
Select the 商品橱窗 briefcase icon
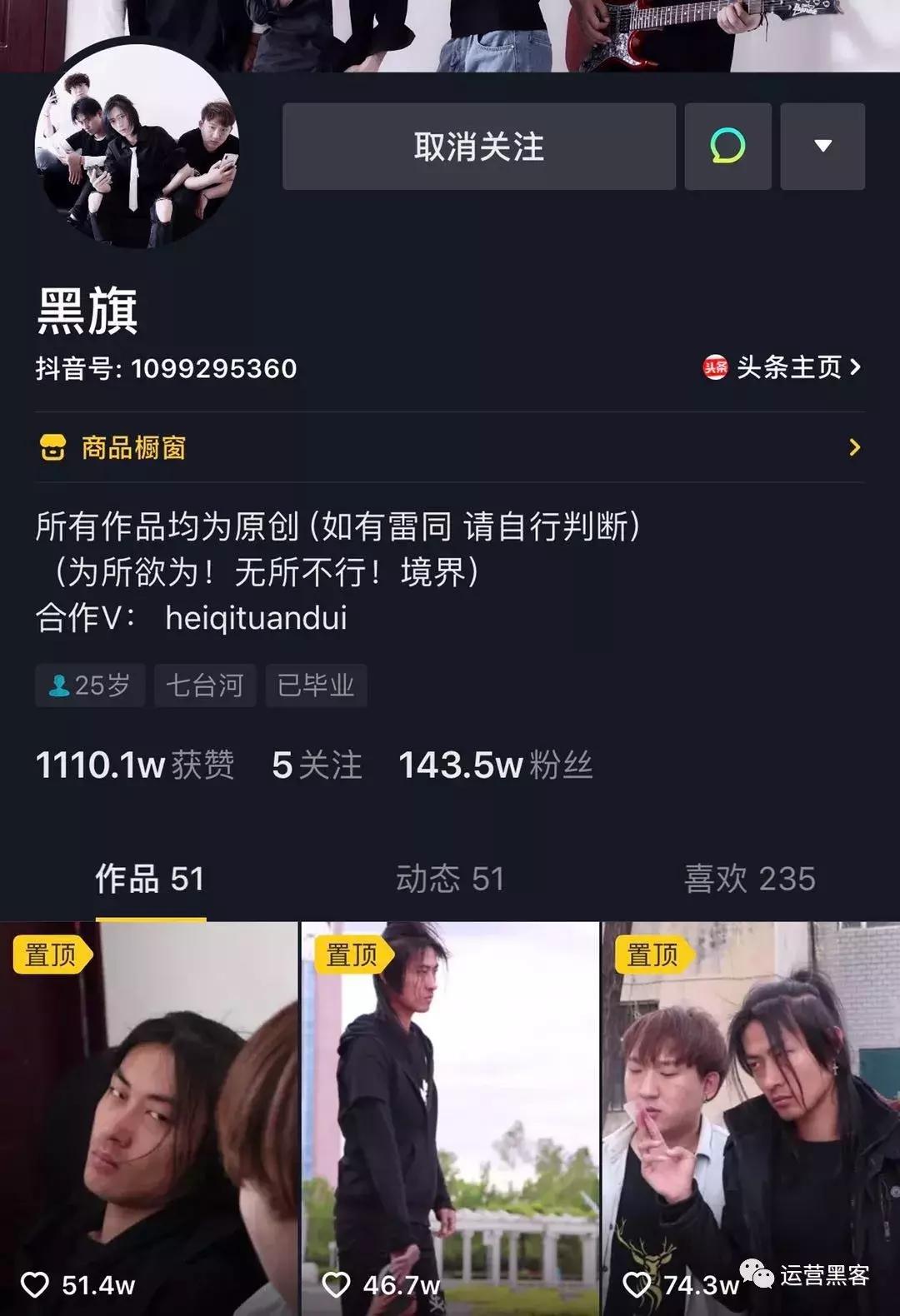tap(53, 449)
